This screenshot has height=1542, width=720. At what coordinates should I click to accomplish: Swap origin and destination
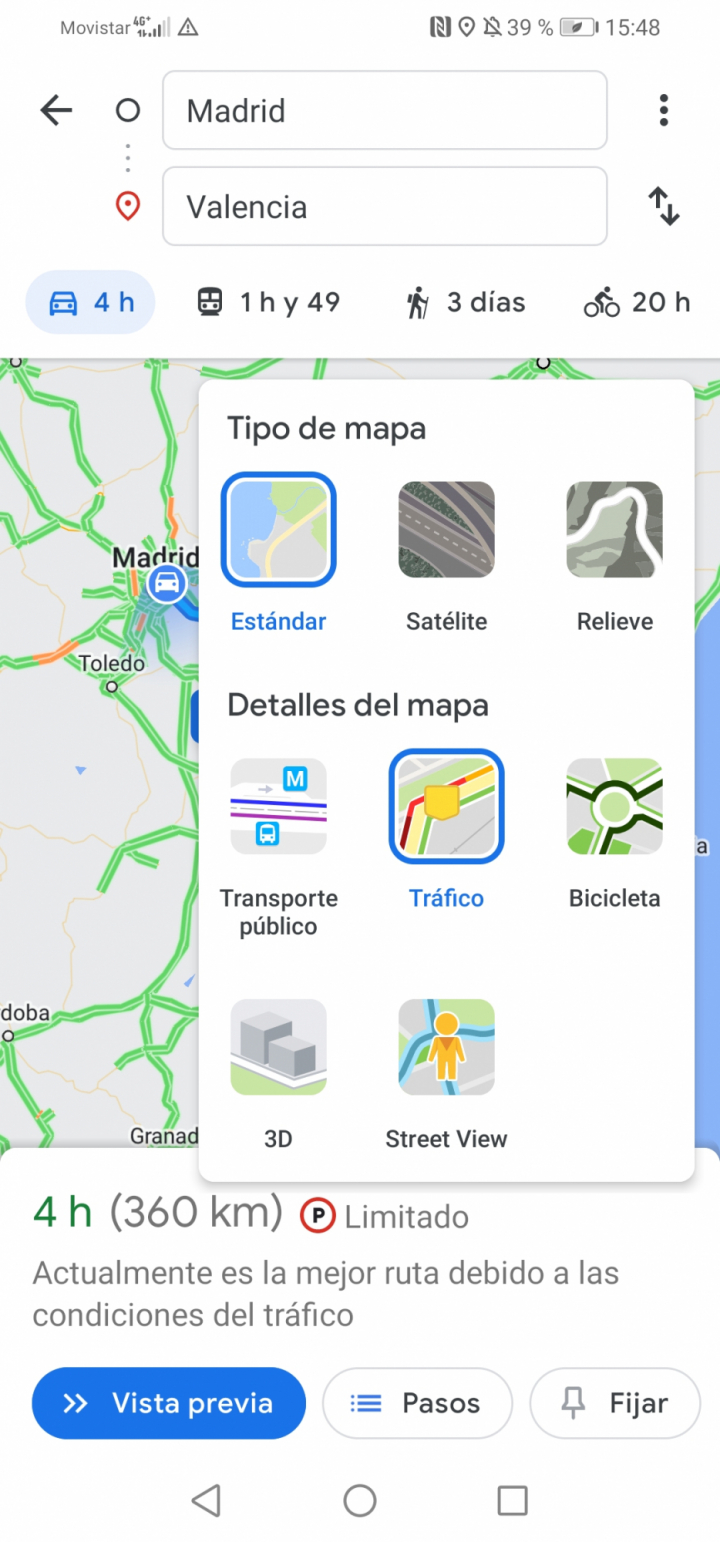tap(663, 206)
